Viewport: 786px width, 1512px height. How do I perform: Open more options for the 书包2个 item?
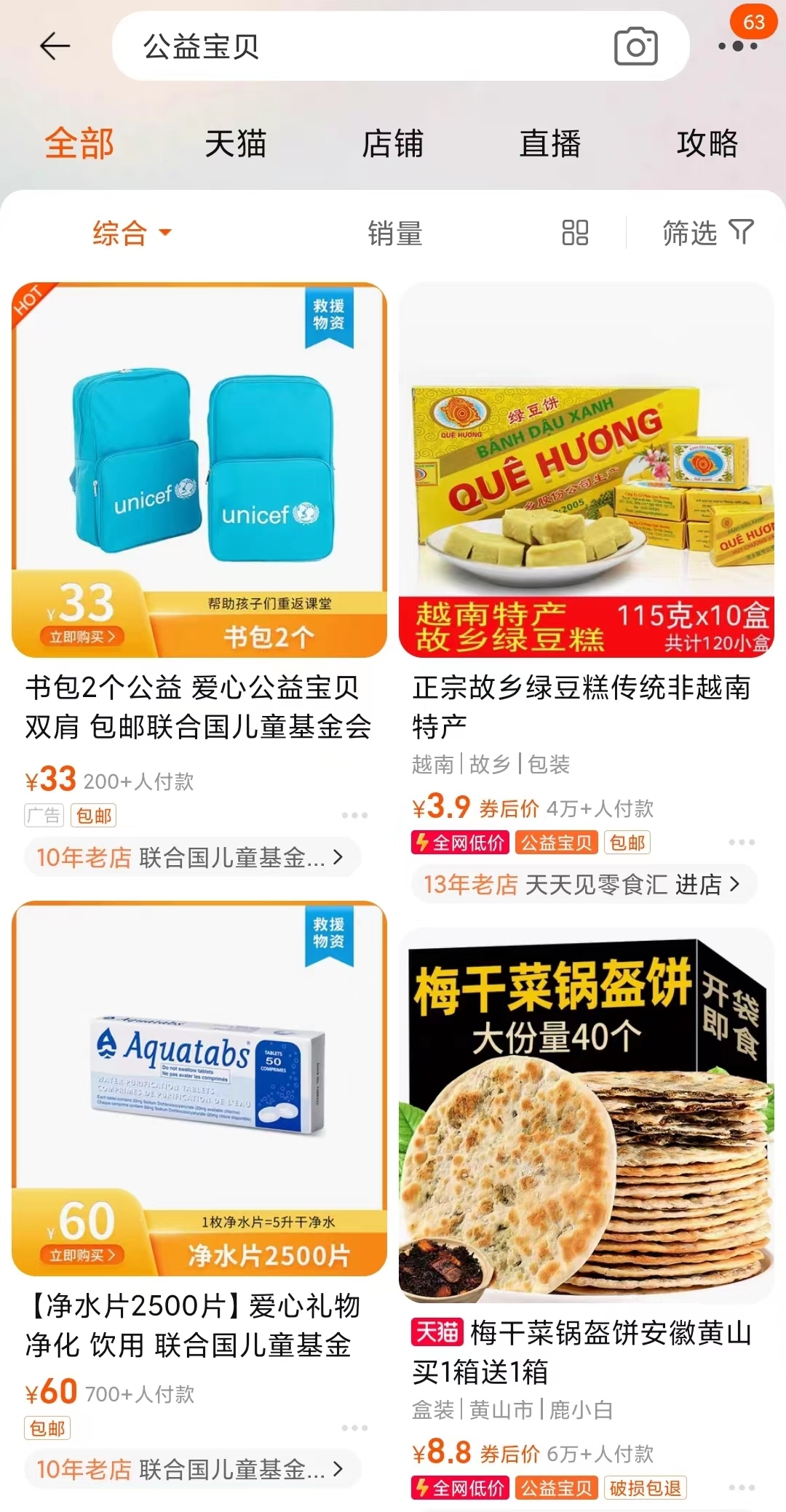point(354,815)
